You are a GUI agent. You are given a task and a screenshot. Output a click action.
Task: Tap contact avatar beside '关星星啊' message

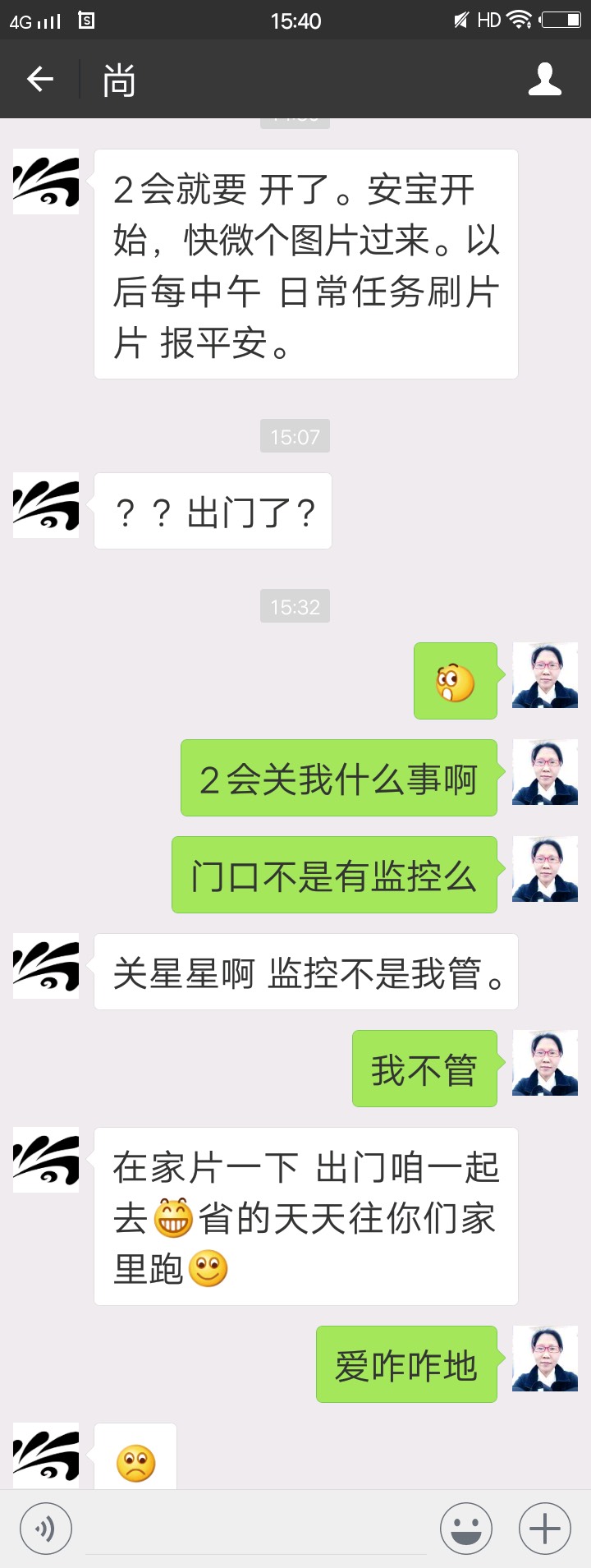46,966
